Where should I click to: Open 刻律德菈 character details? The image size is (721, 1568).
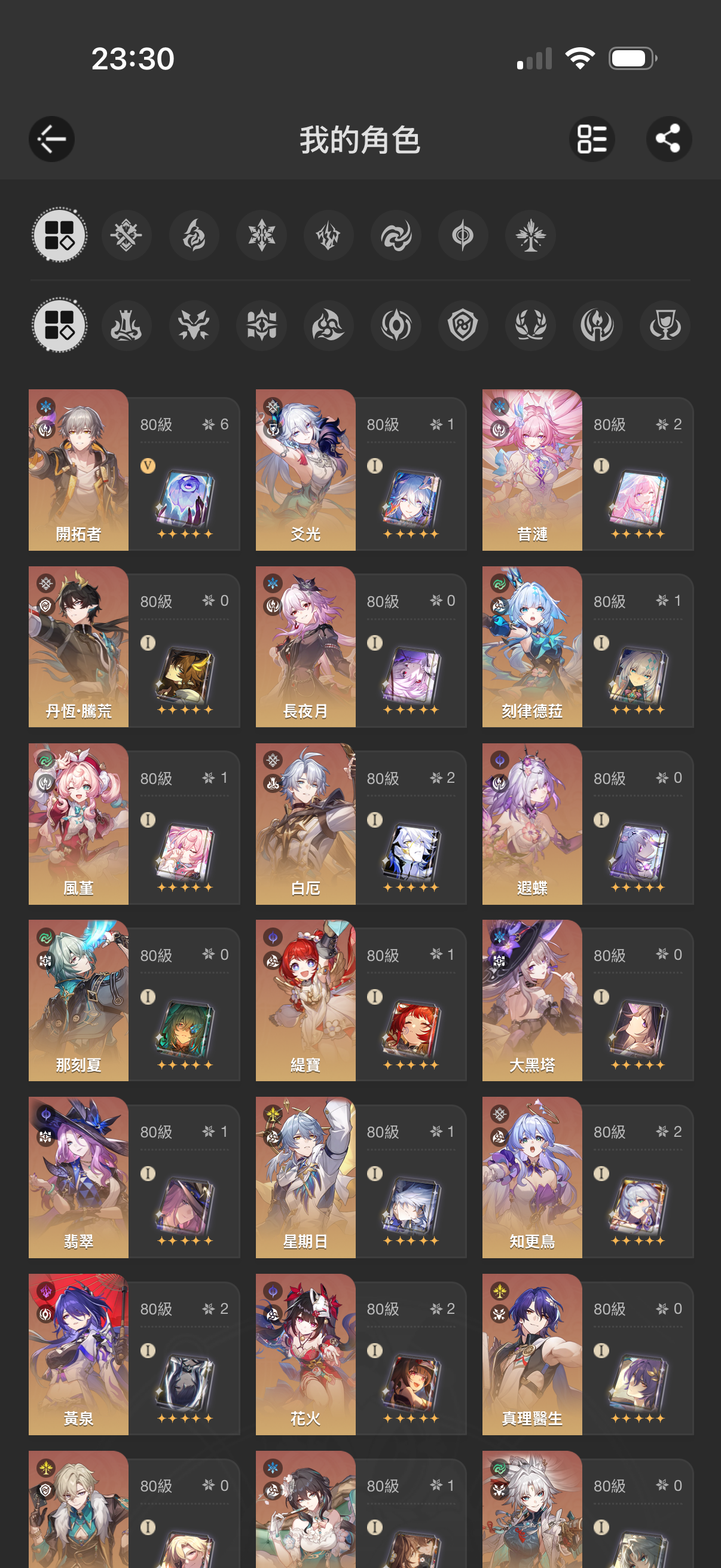[x=587, y=646]
